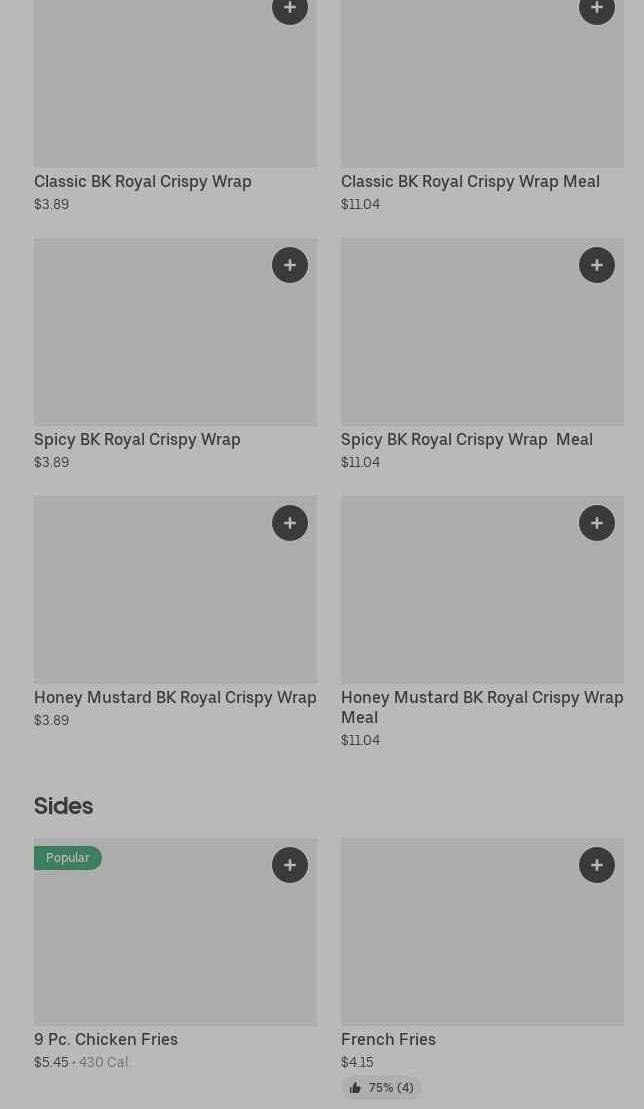The height and width of the screenshot is (1109, 644).
Task: Add French Fries to cart
Action: point(597,865)
